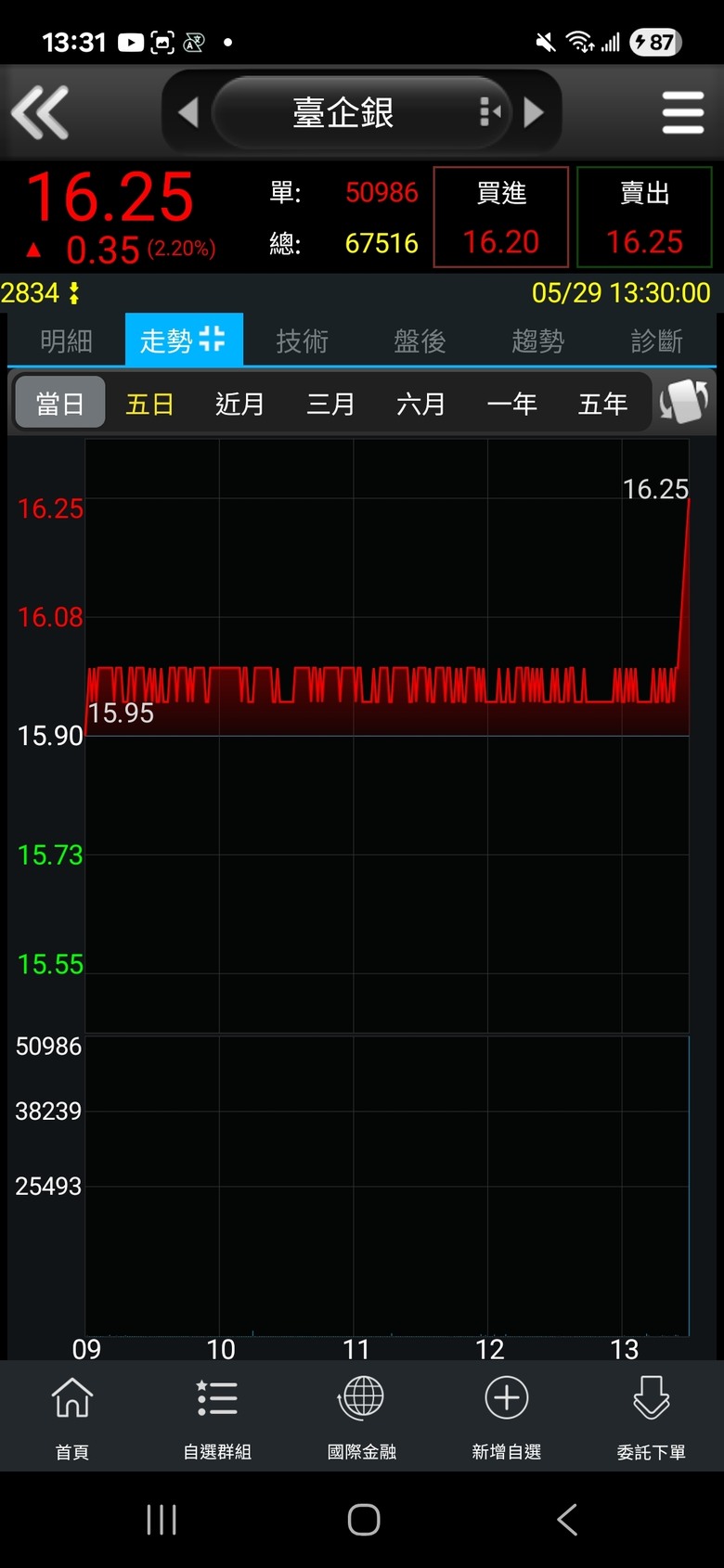
Task: Switch to the previous stock
Action: (x=188, y=112)
